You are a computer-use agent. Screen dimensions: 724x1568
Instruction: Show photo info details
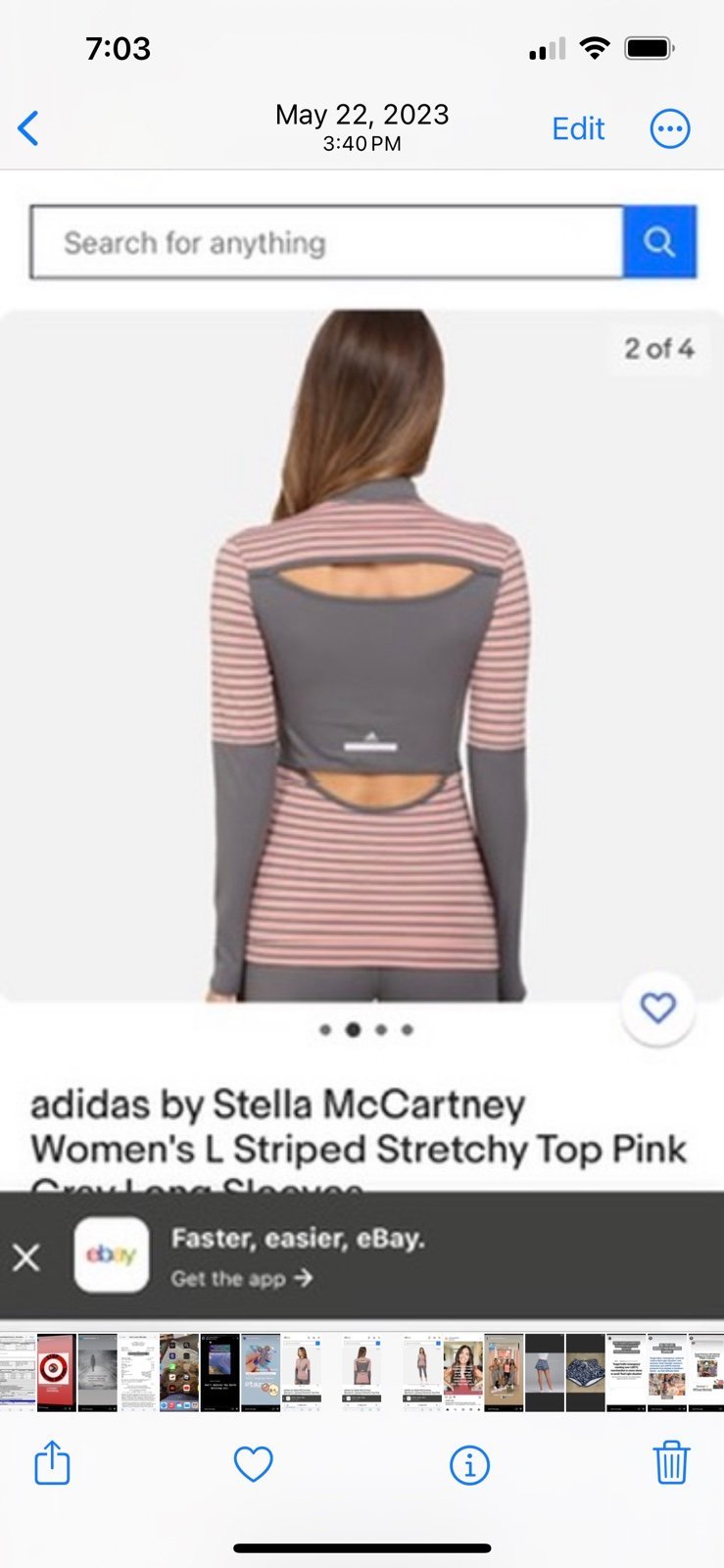[x=469, y=1465]
